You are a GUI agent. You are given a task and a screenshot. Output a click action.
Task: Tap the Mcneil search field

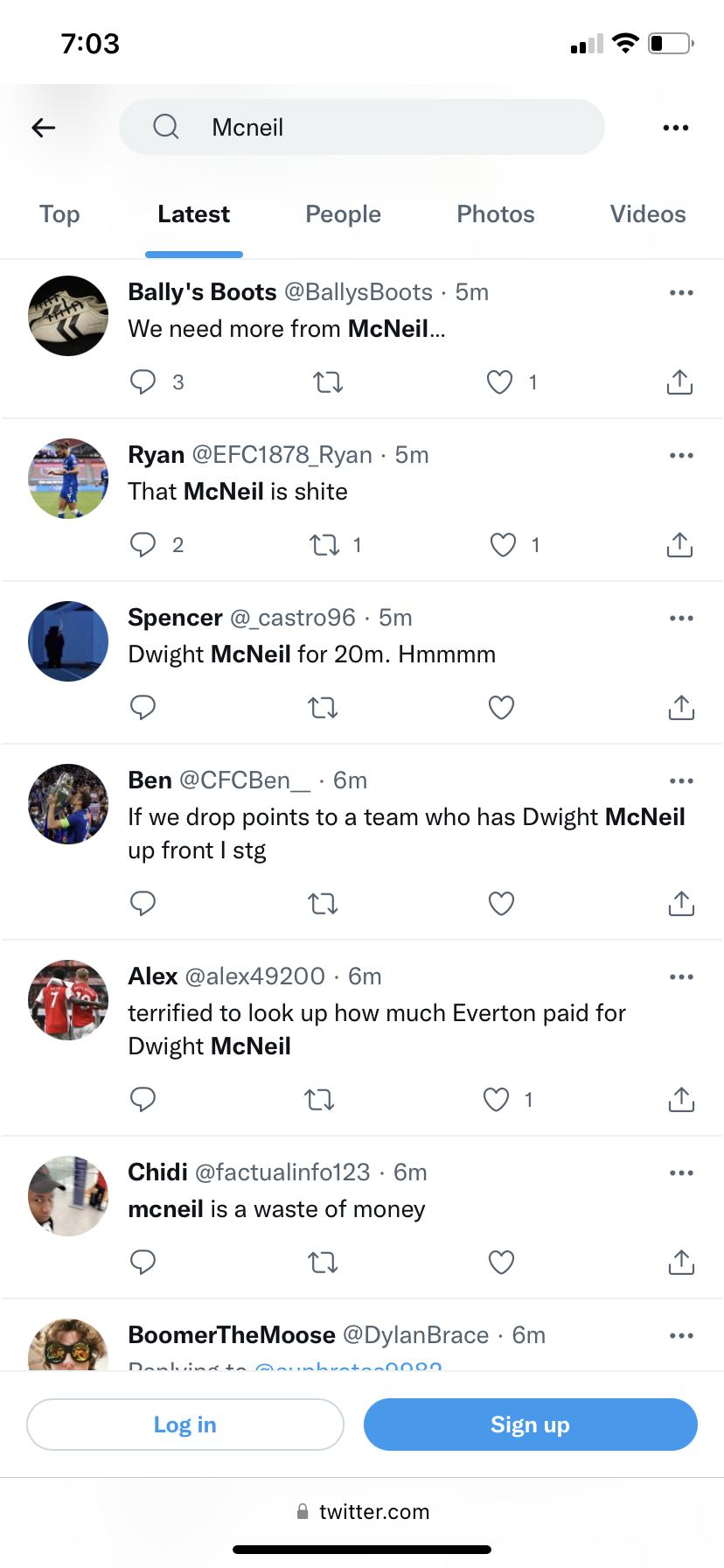pyautogui.click(x=361, y=128)
